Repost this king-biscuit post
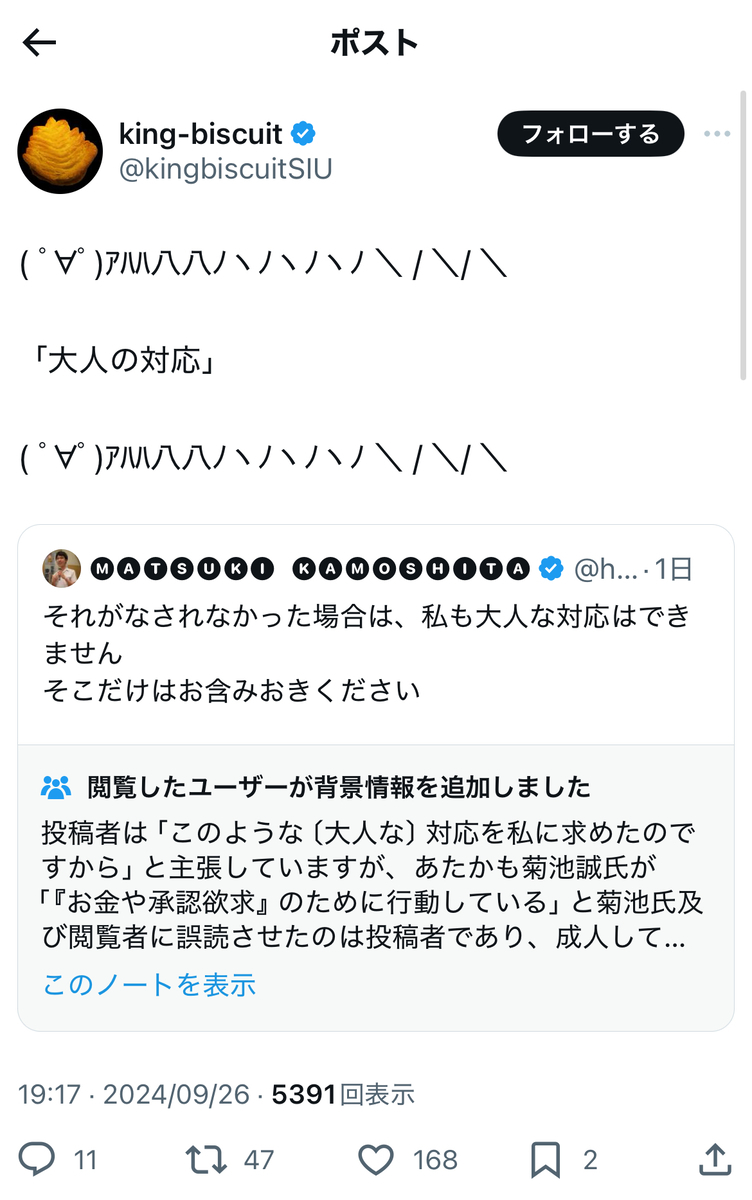Viewport: 752px width, 1200px height. pyautogui.click(x=206, y=1159)
